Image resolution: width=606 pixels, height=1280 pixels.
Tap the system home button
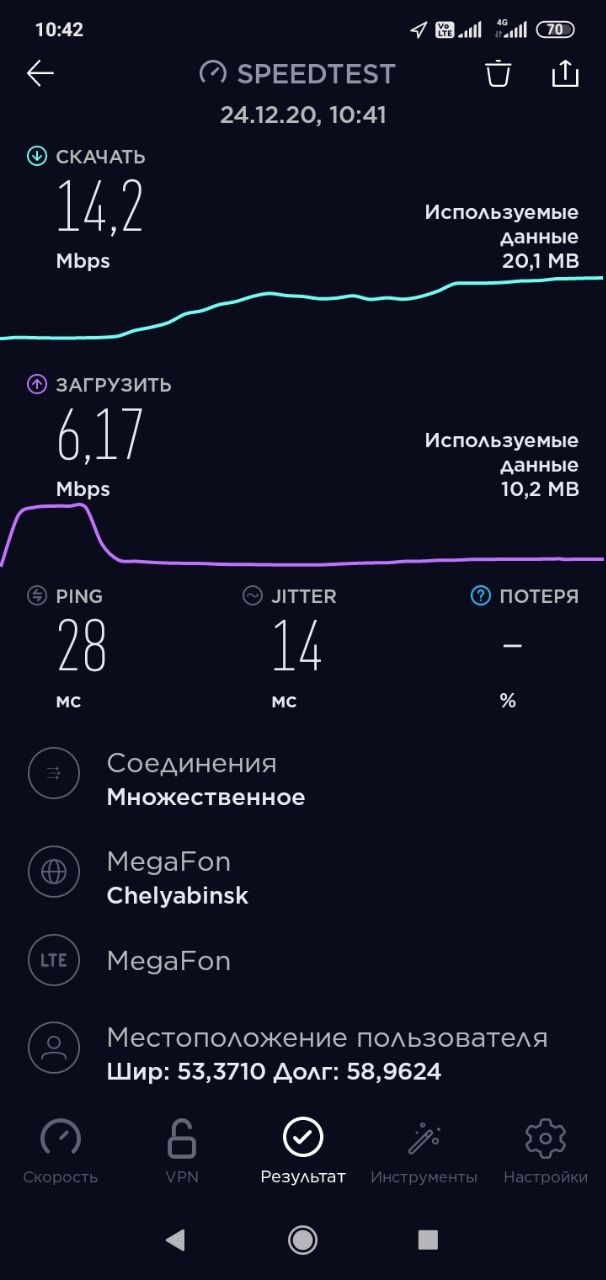[x=303, y=1240]
